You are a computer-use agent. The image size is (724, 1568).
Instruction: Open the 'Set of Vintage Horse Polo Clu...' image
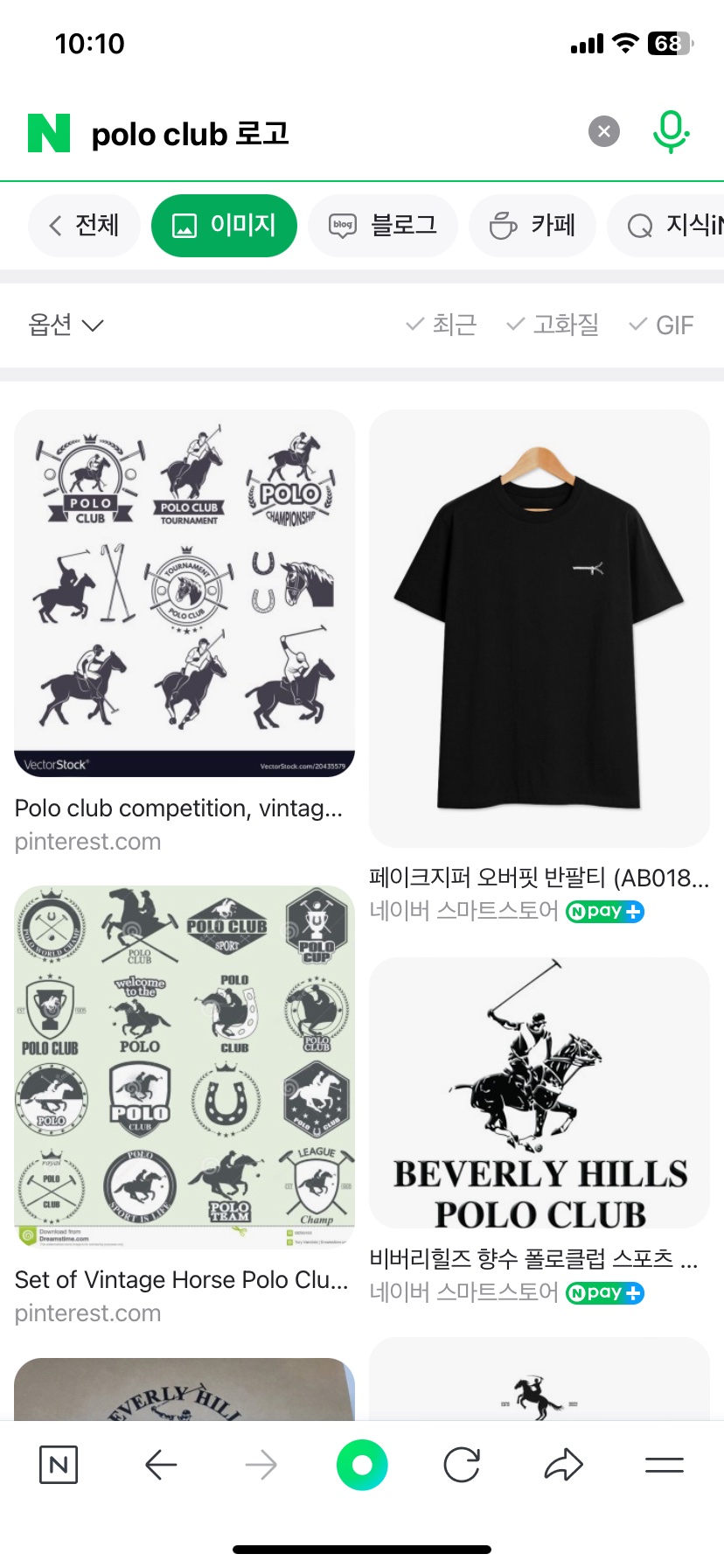click(184, 1067)
